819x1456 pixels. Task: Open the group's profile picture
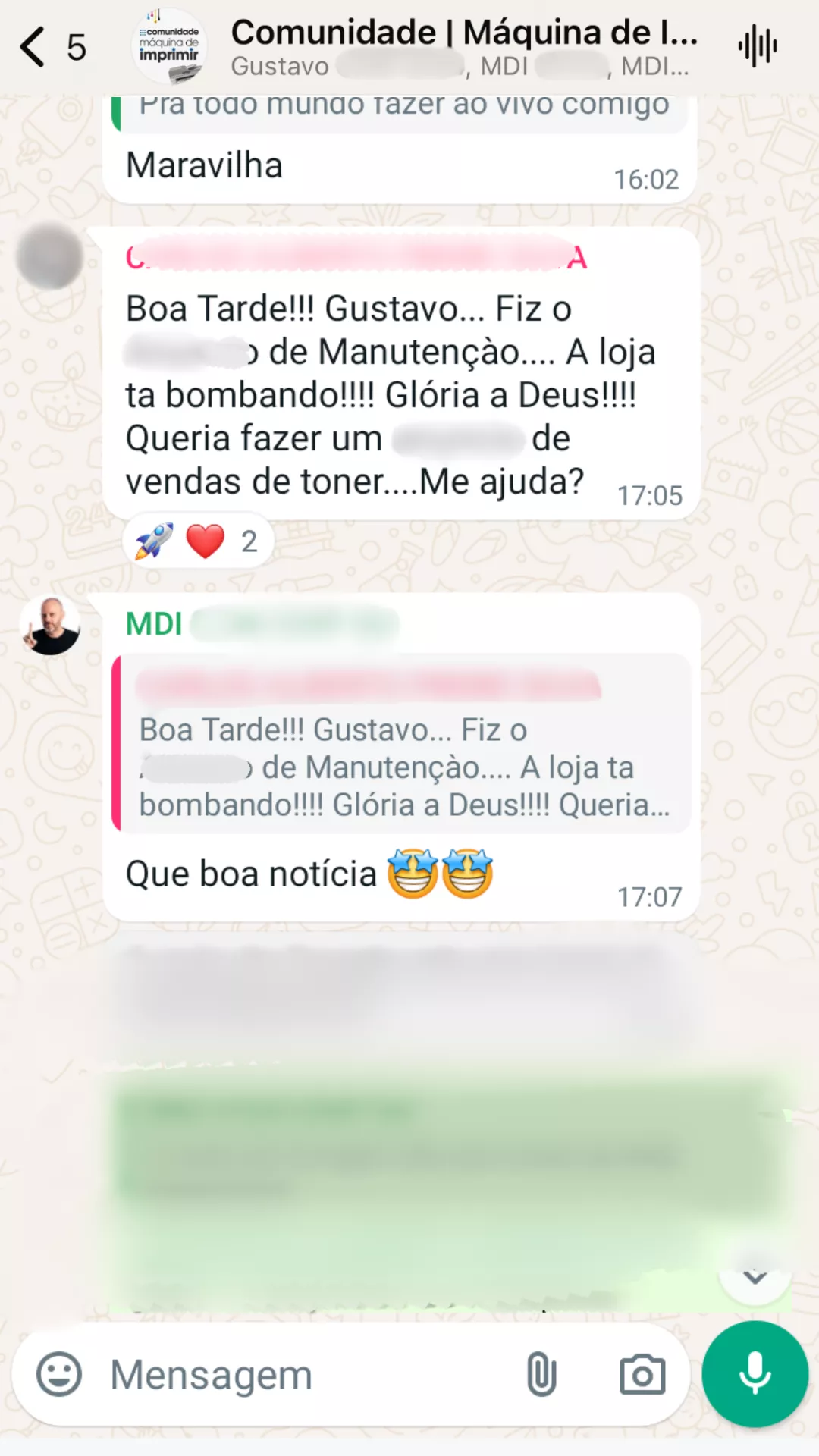pos(168,47)
